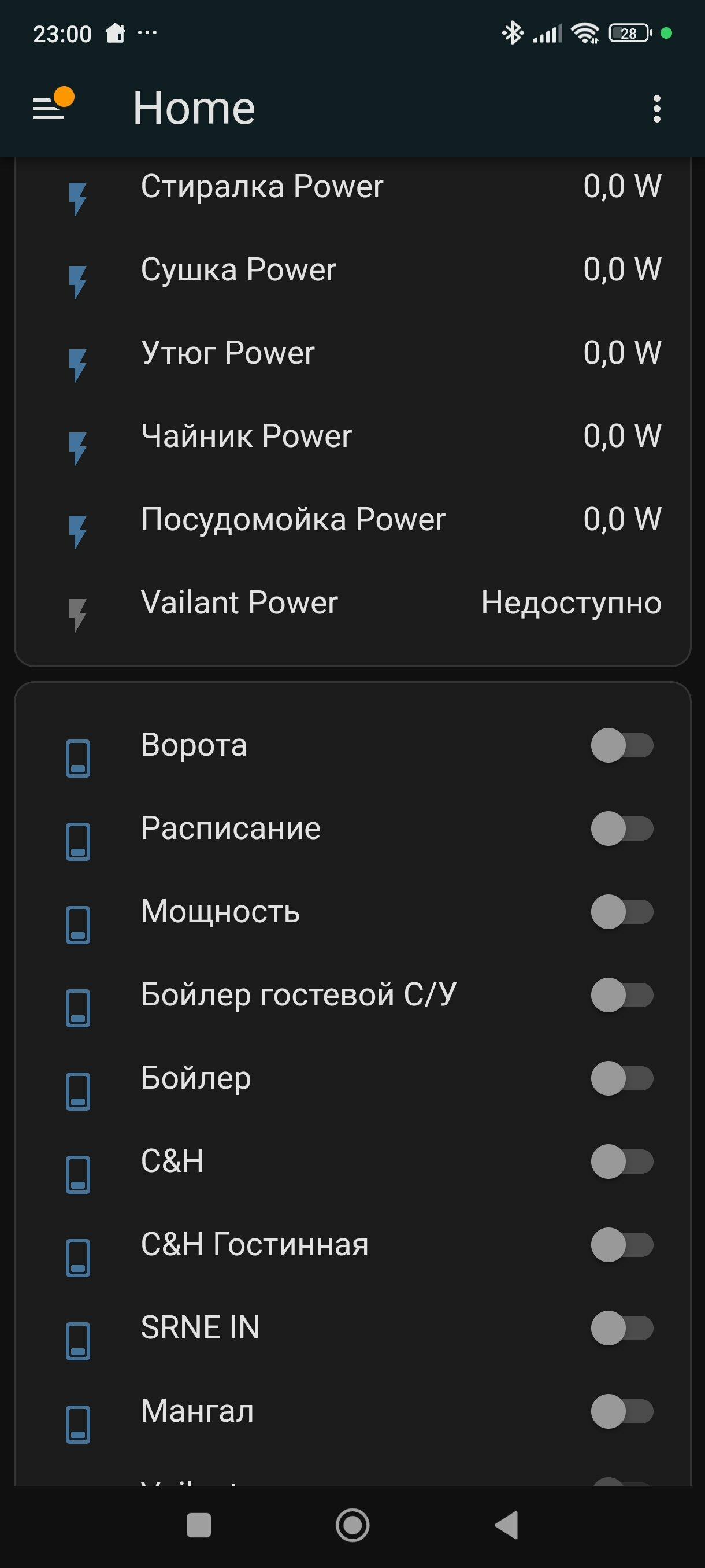Switch on the Мангал toggle

coord(622,1411)
